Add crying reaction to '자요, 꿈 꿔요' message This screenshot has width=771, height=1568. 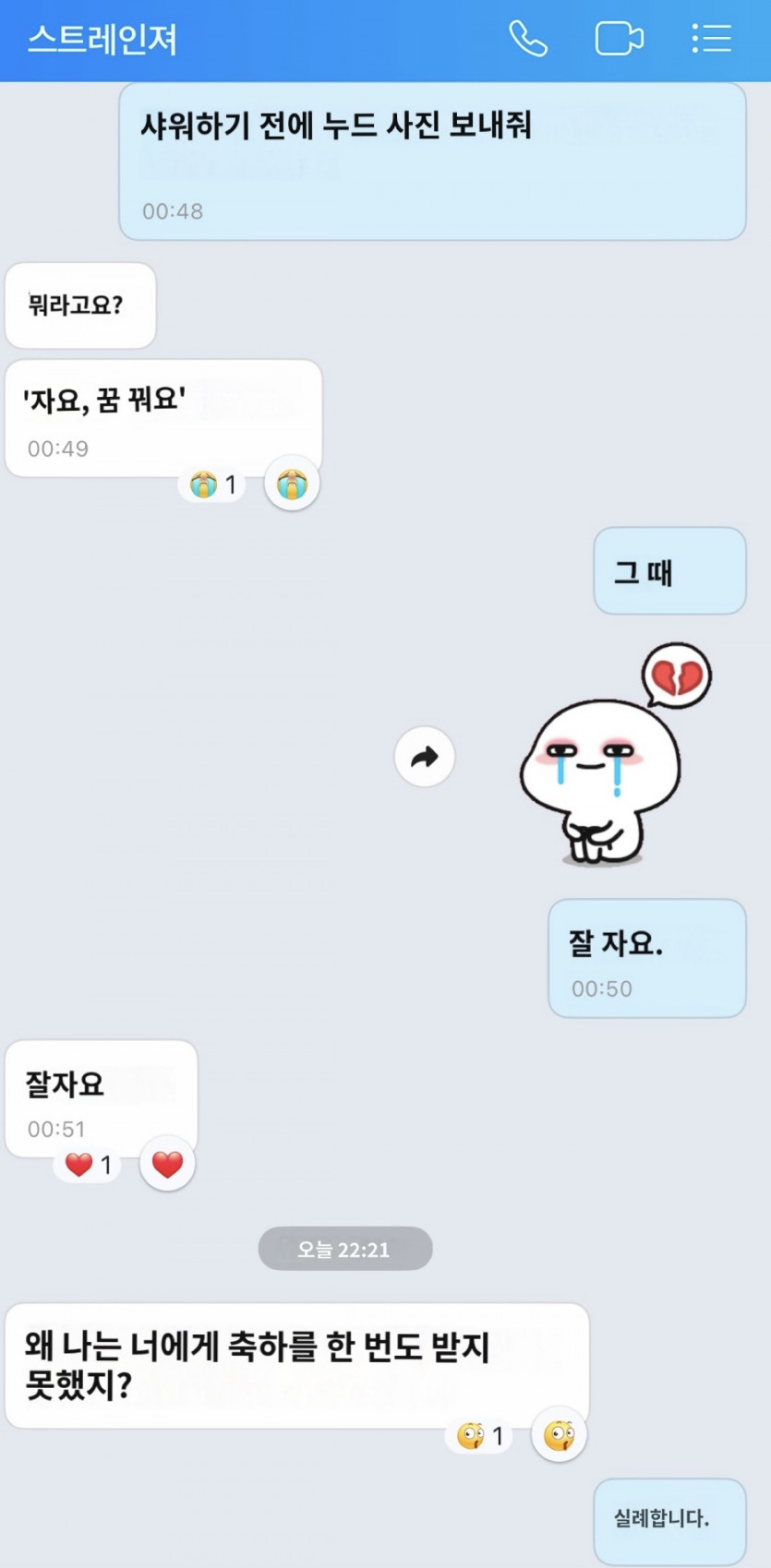pos(292,484)
